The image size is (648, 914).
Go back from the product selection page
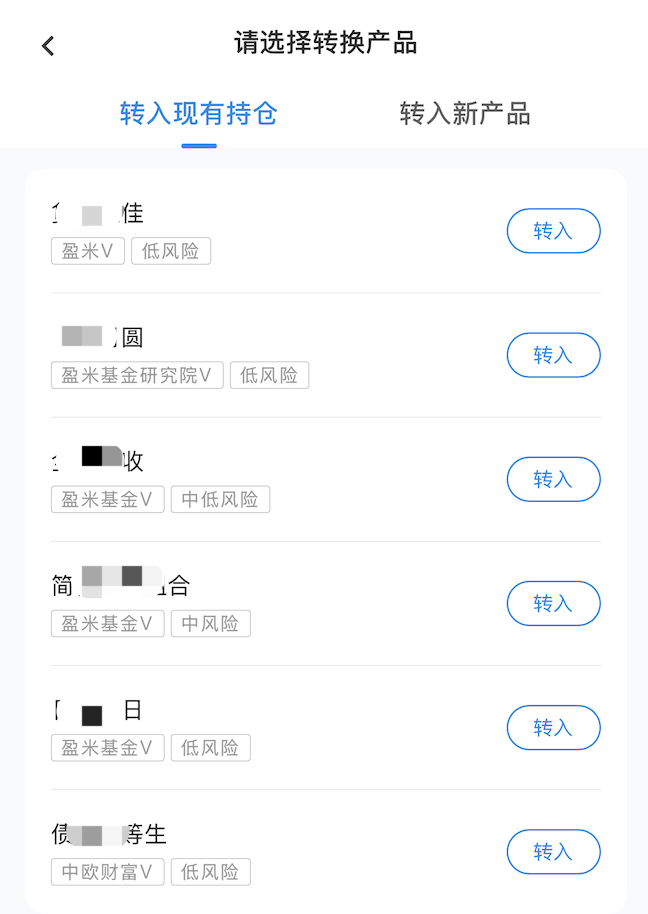(48, 46)
